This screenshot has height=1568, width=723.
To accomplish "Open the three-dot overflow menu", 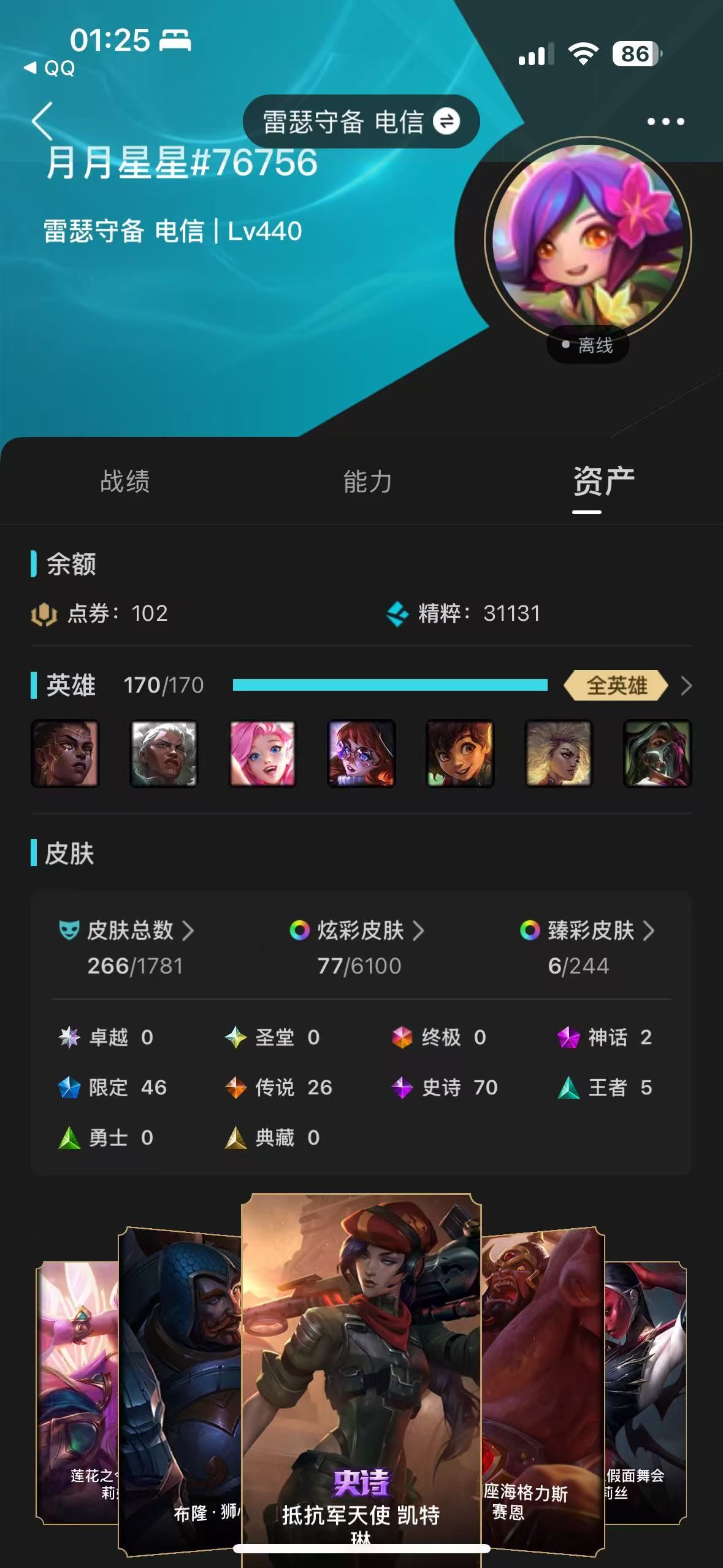I will [665, 121].
